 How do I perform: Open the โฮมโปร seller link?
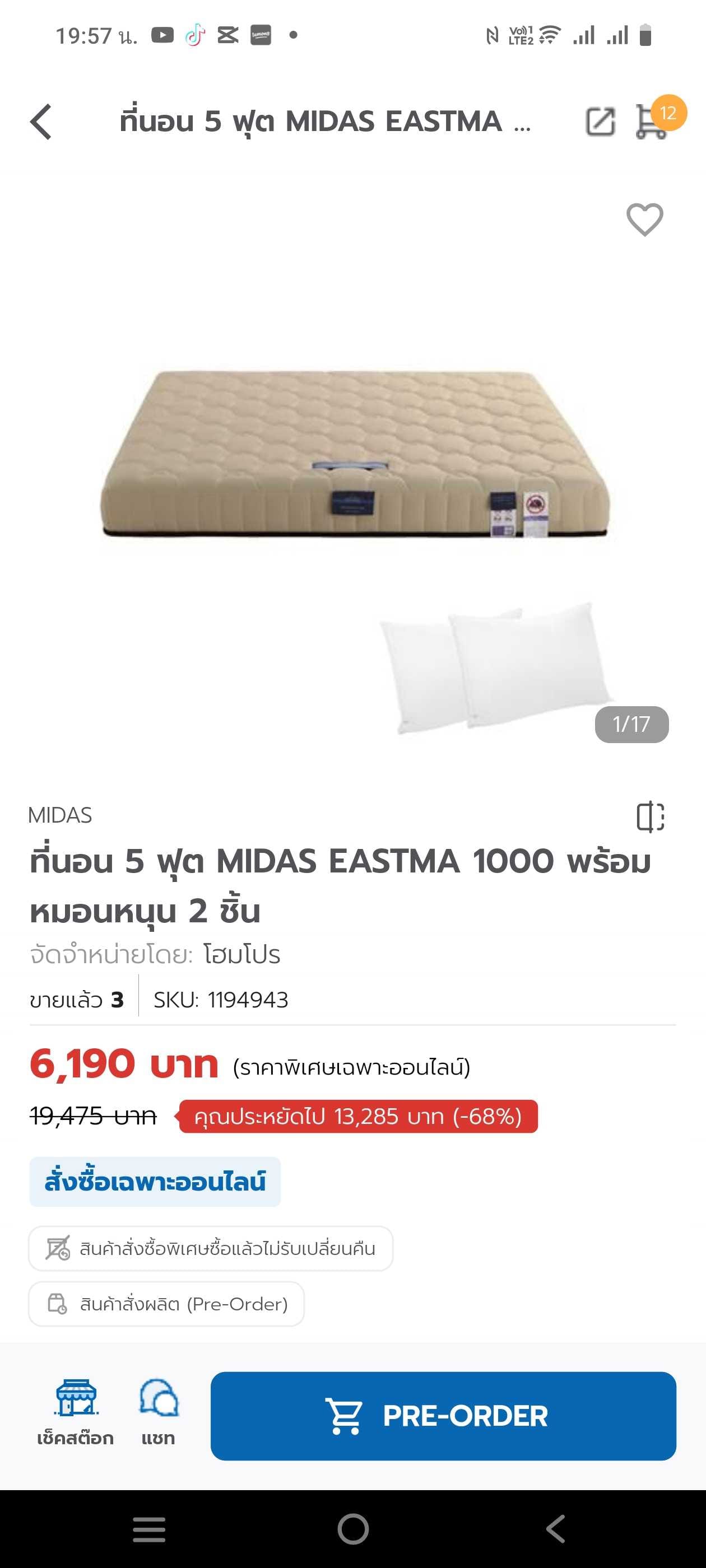tap(242, 954)
